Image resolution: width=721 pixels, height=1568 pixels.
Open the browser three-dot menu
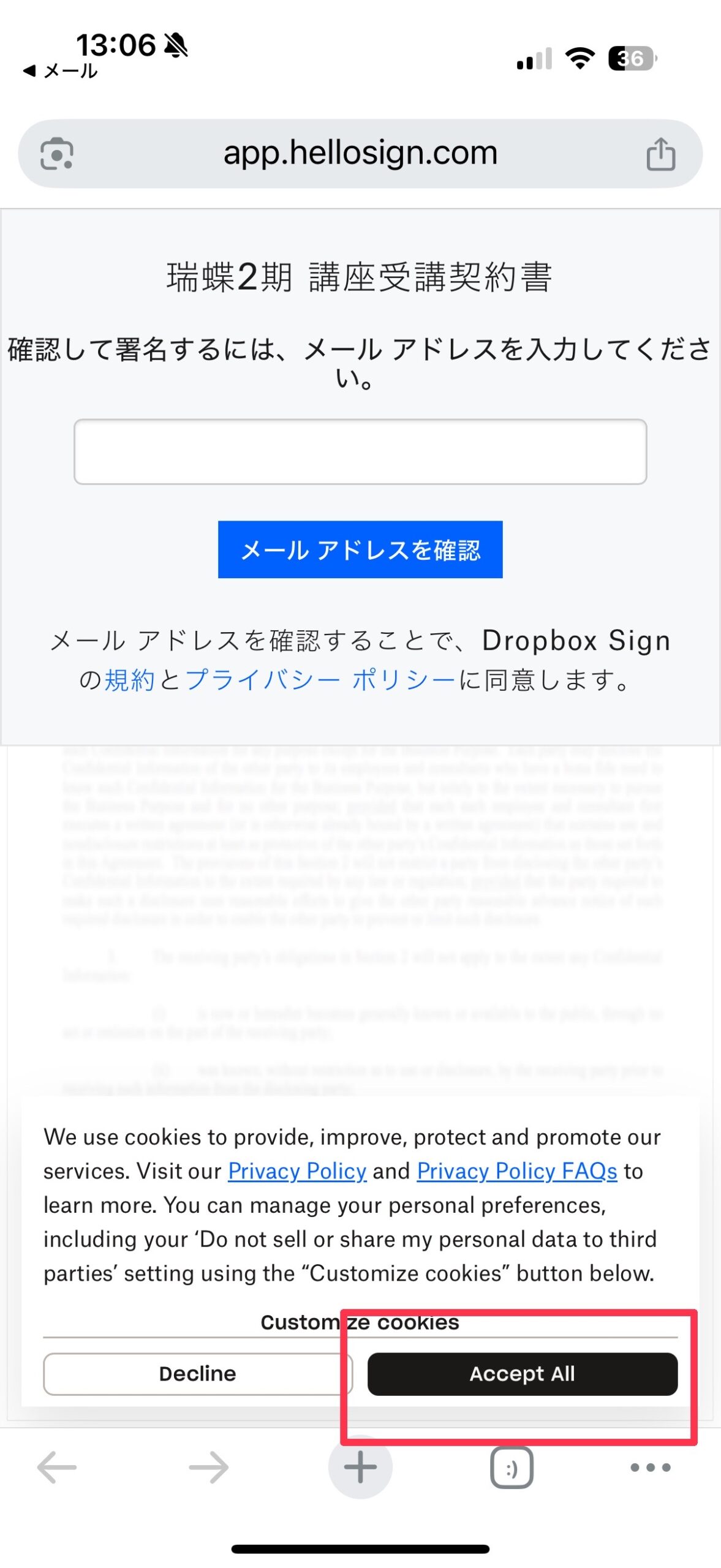[650, 1467]
